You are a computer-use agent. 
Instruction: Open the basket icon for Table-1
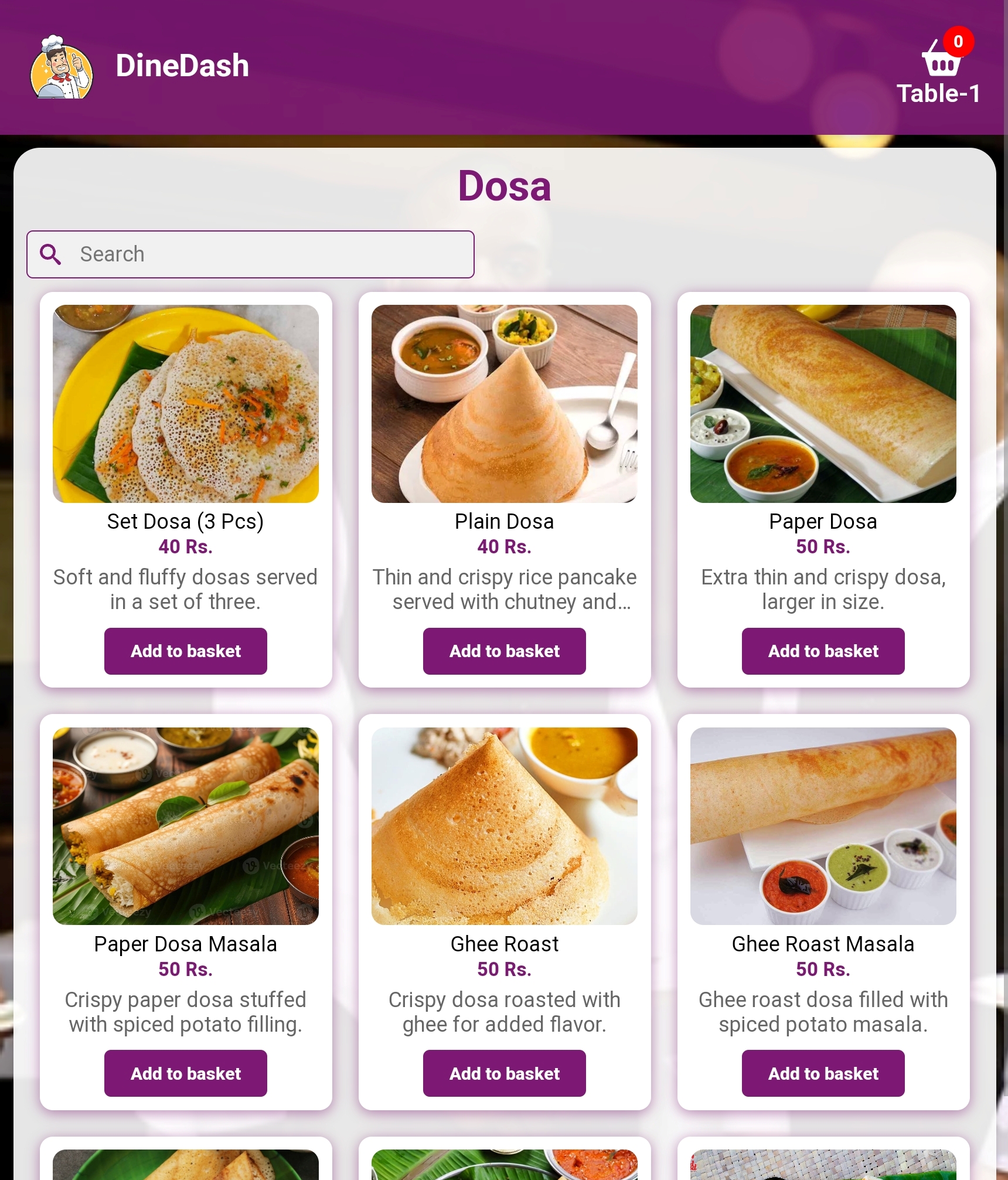(941, 59)
